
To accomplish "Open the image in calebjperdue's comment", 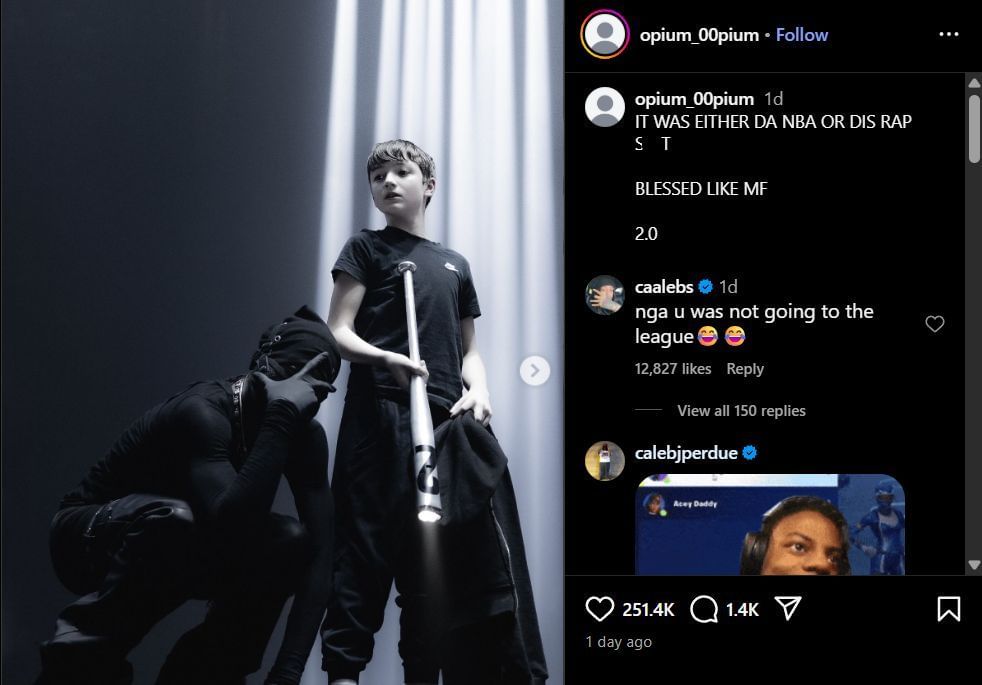I will (770, 525).
